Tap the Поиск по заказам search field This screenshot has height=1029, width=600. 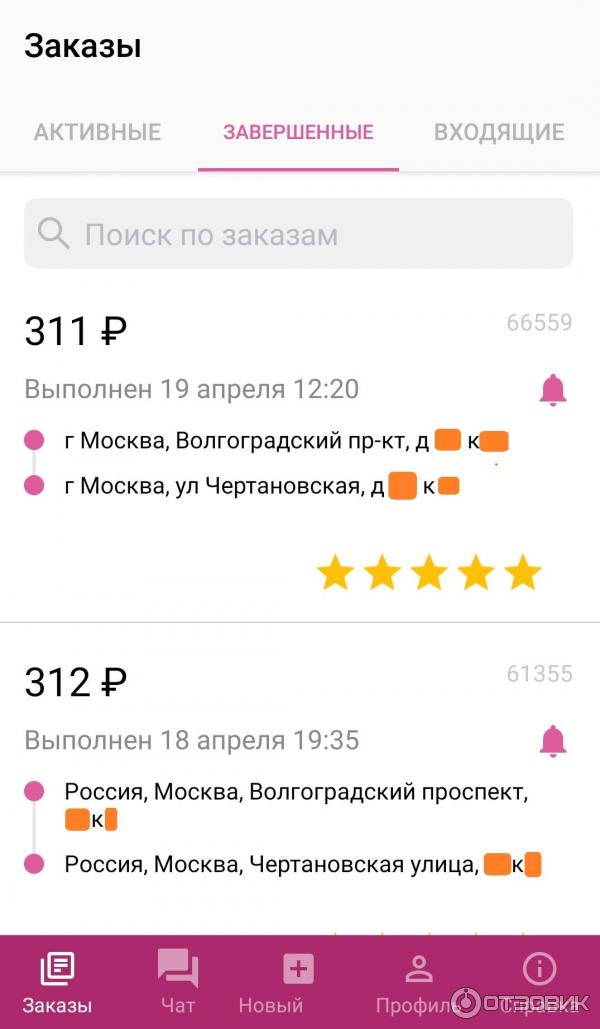(298, 234)
